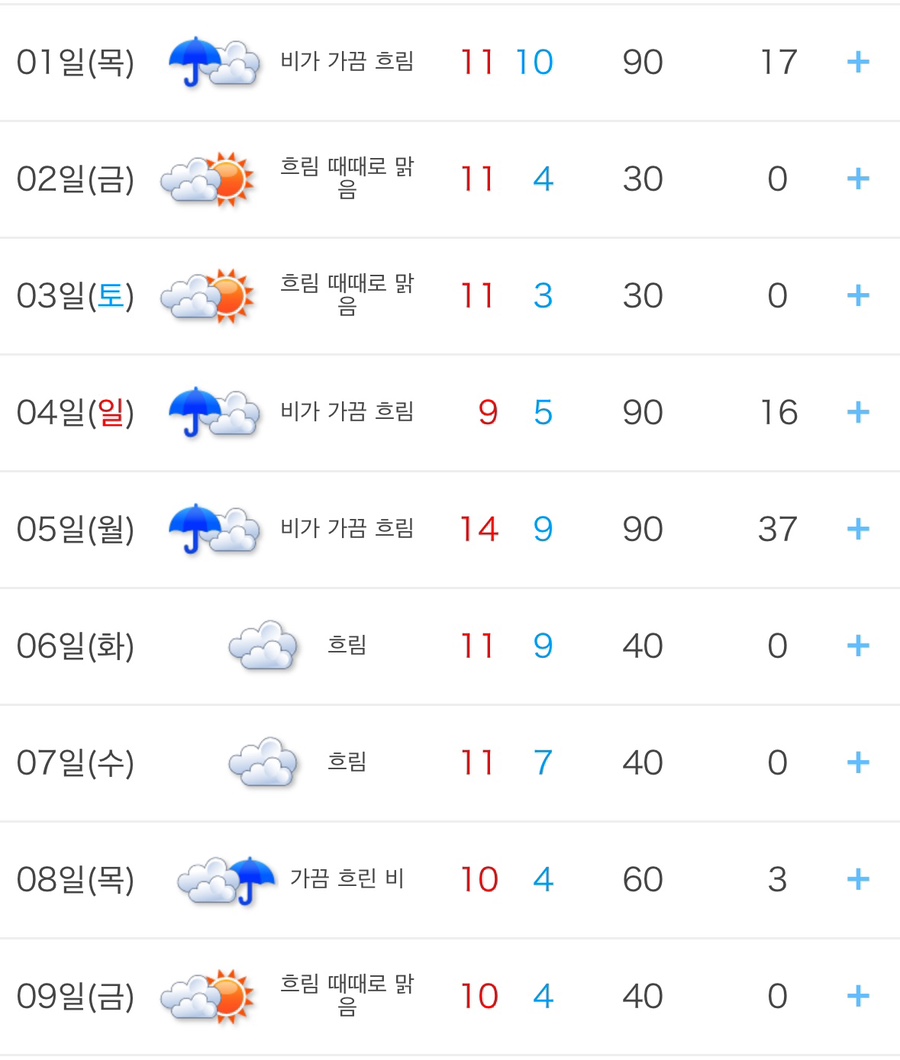Click the cloudy-sunny icon for 02일(금)

pos(213,179)
